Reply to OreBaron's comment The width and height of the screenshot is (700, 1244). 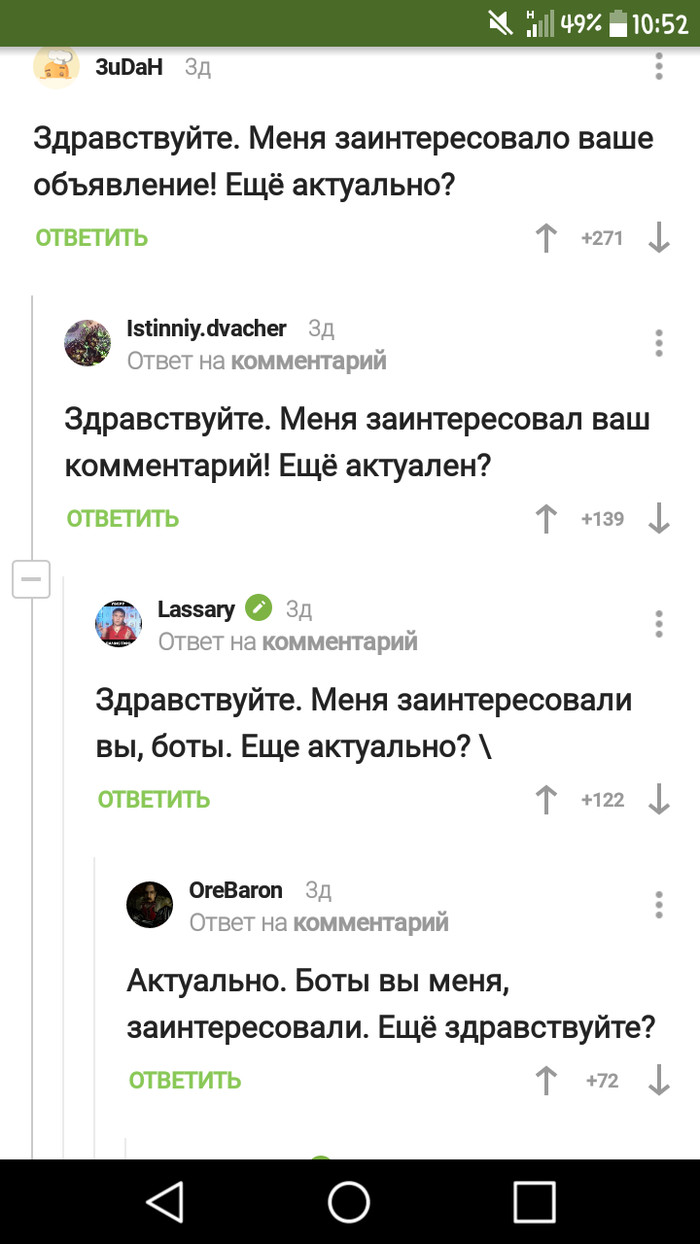185,1081
